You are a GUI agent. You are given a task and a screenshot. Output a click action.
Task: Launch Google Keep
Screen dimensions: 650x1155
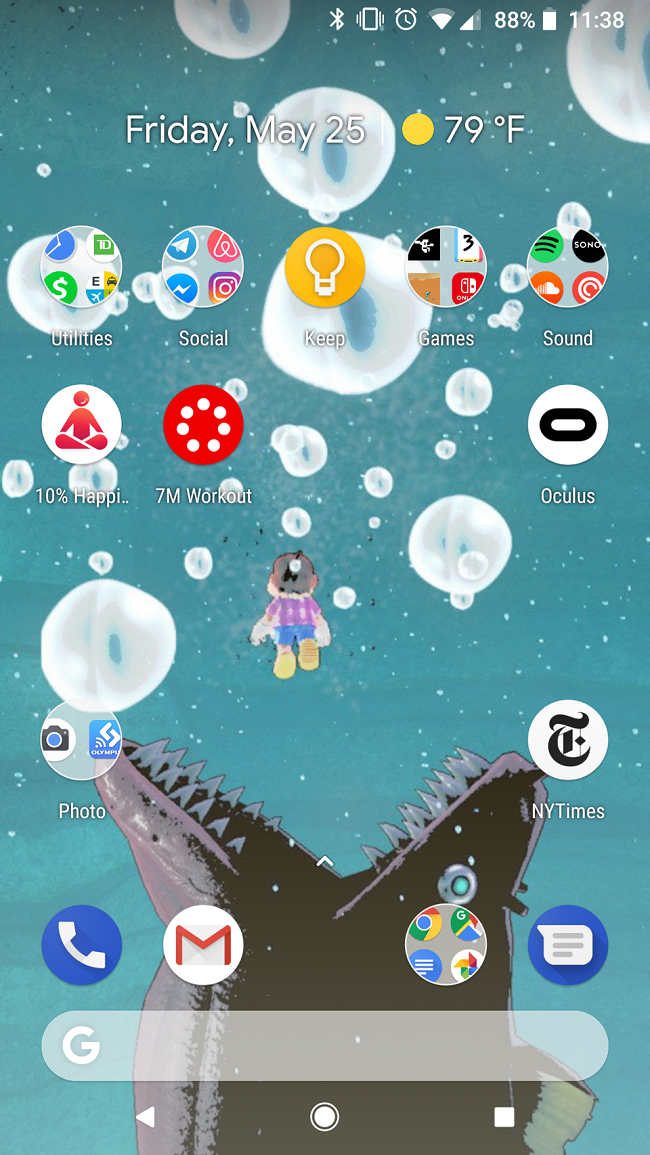pyautogui.click(x=325, y=267)
